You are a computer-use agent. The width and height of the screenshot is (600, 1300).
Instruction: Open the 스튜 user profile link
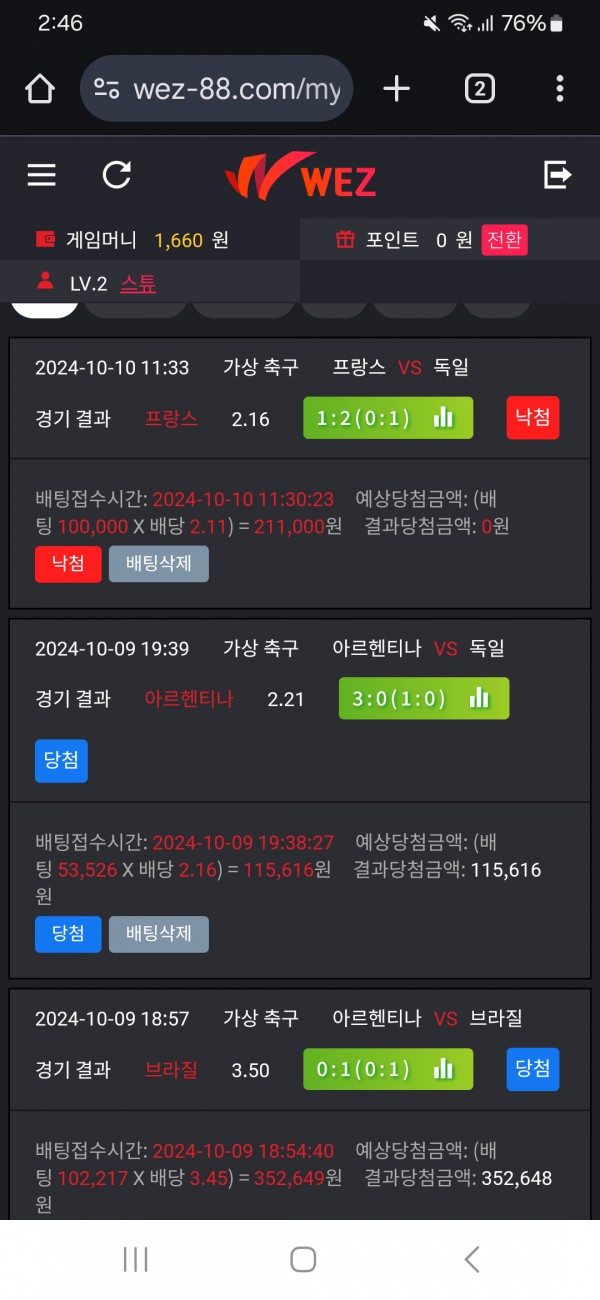138,284
